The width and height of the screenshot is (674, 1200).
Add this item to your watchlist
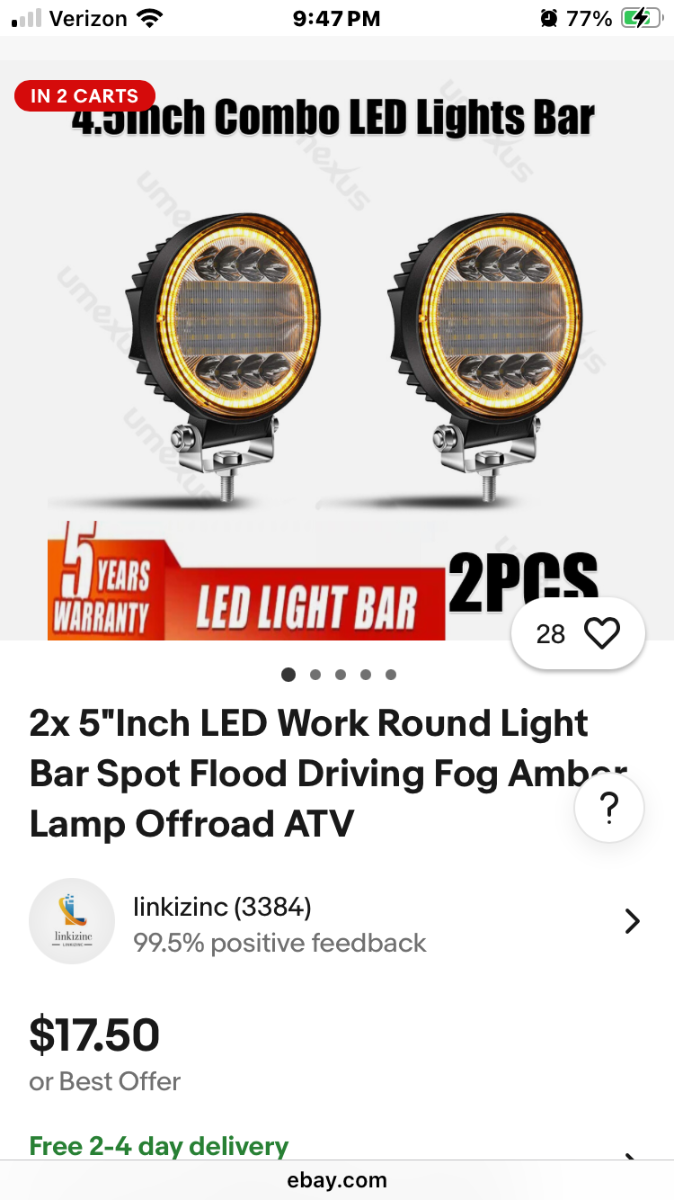[x=601, y=634]
